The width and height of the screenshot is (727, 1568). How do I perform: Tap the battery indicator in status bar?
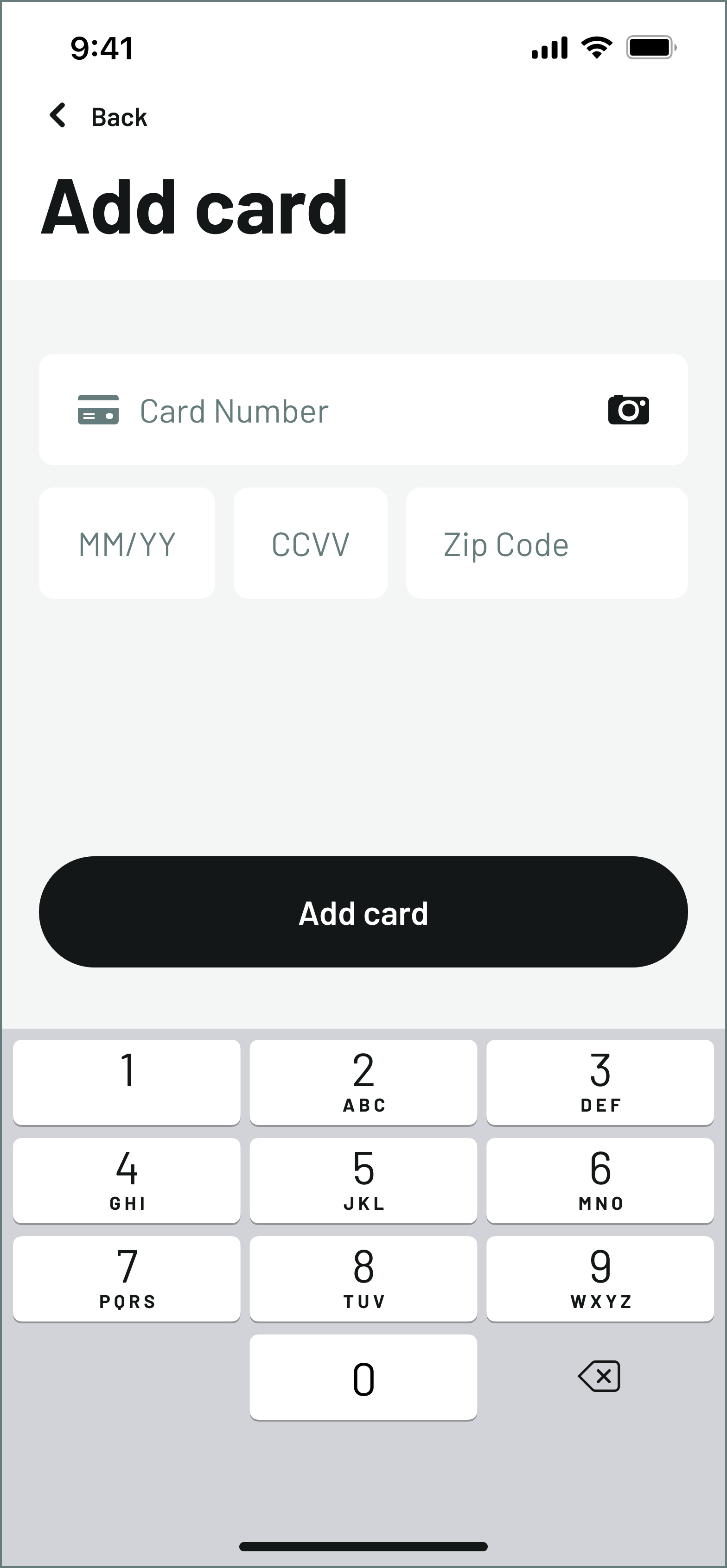(x=649, y=47)
